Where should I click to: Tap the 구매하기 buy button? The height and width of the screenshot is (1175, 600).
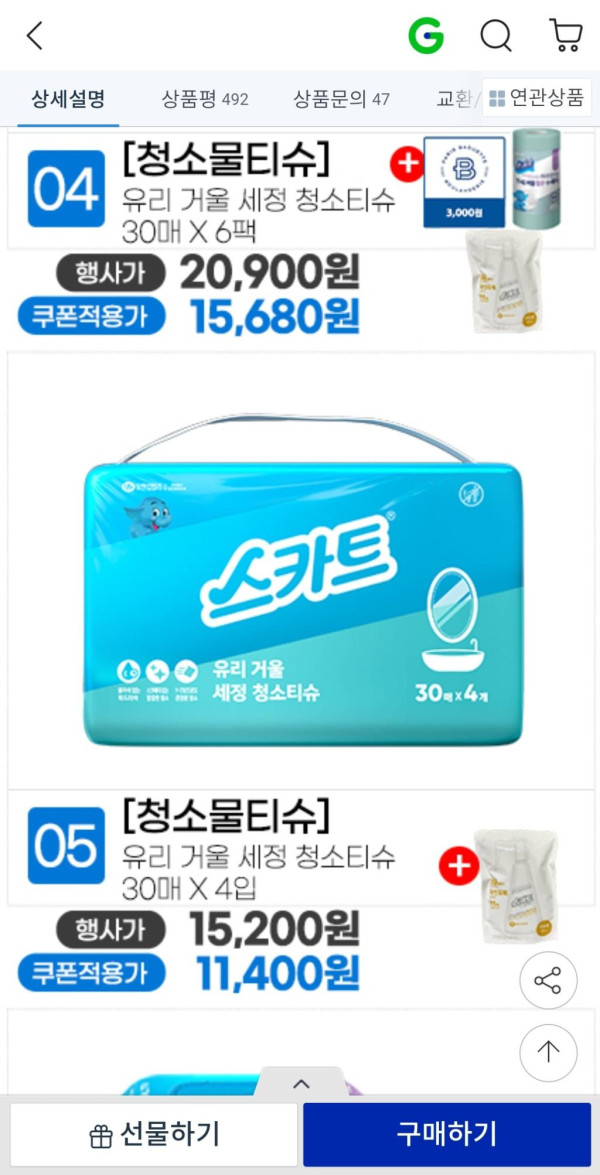[447, 1134]
